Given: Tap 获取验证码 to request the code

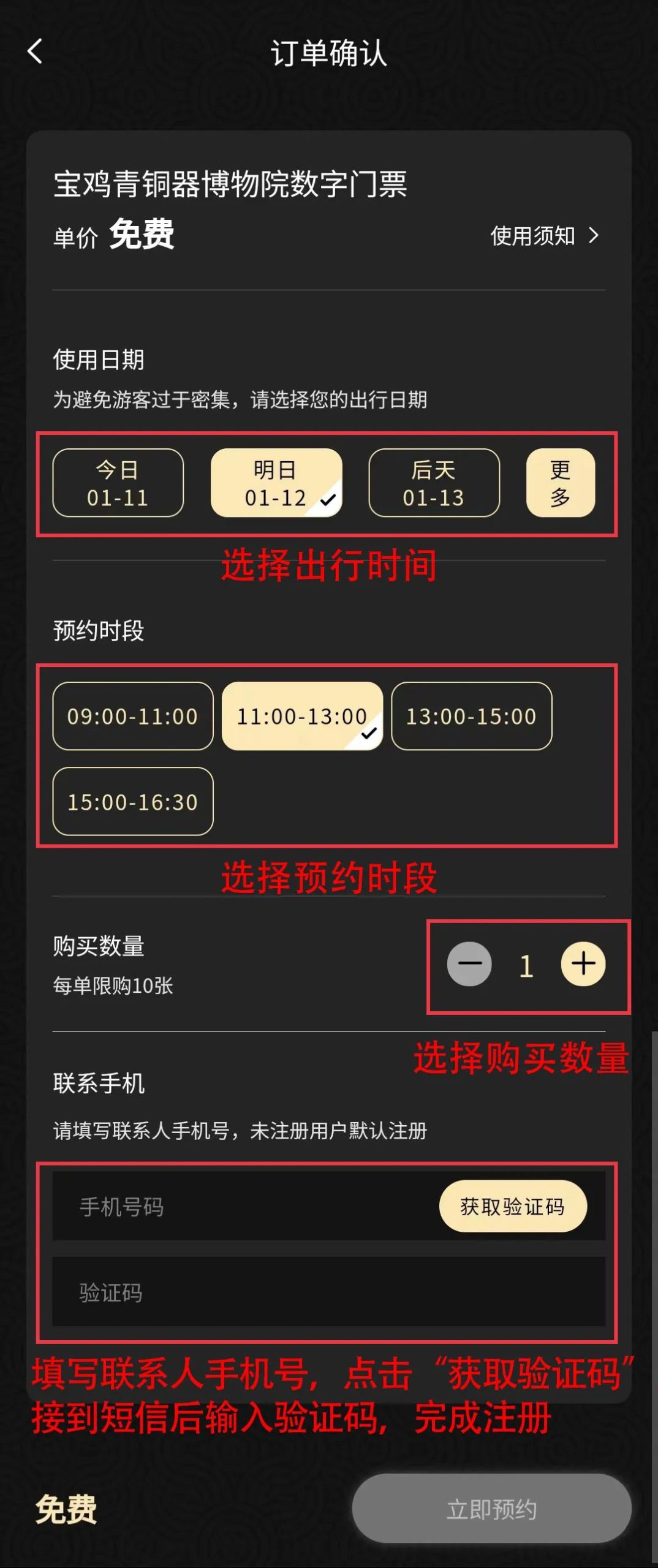Looking at the screenshot, I should coord(513,1207).
